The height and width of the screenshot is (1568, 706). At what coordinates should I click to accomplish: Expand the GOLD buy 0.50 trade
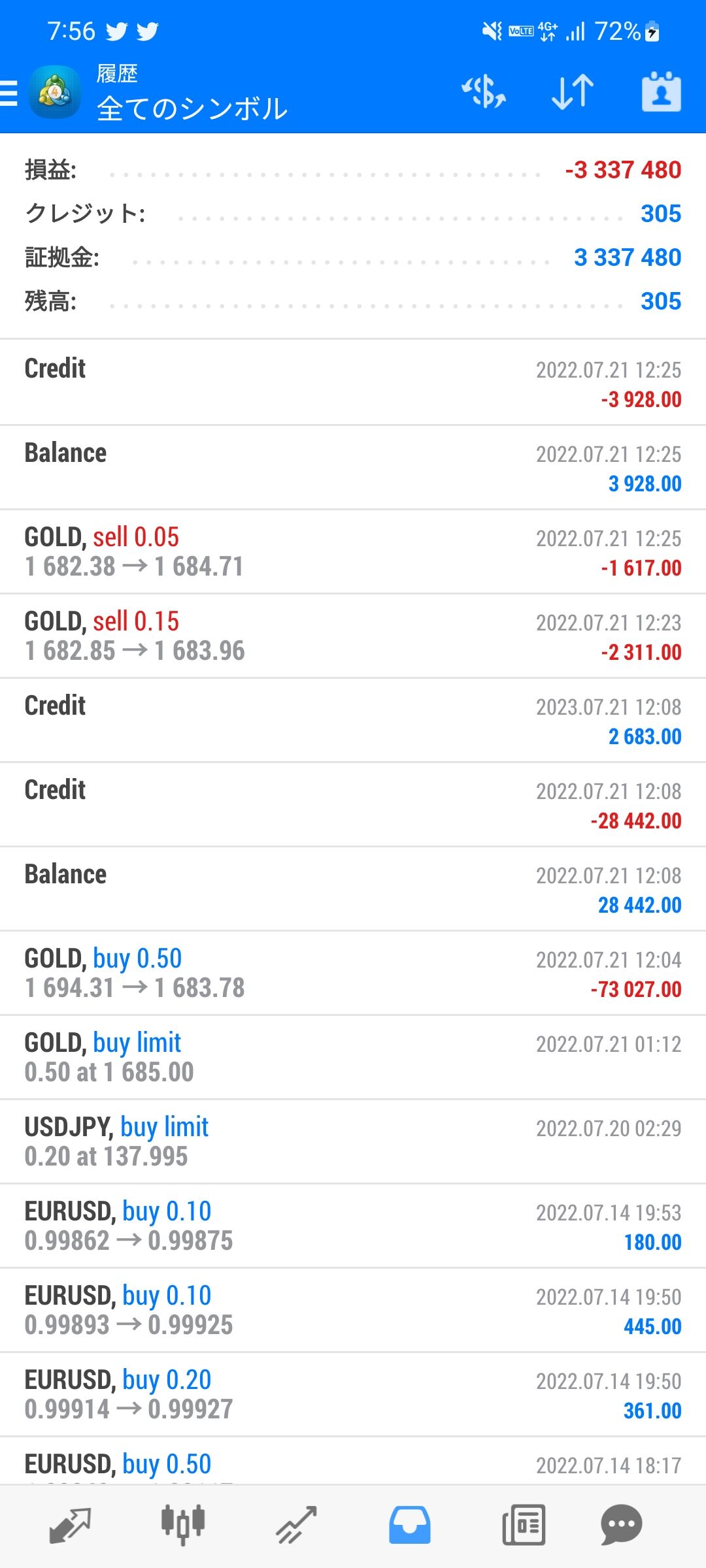353,973
